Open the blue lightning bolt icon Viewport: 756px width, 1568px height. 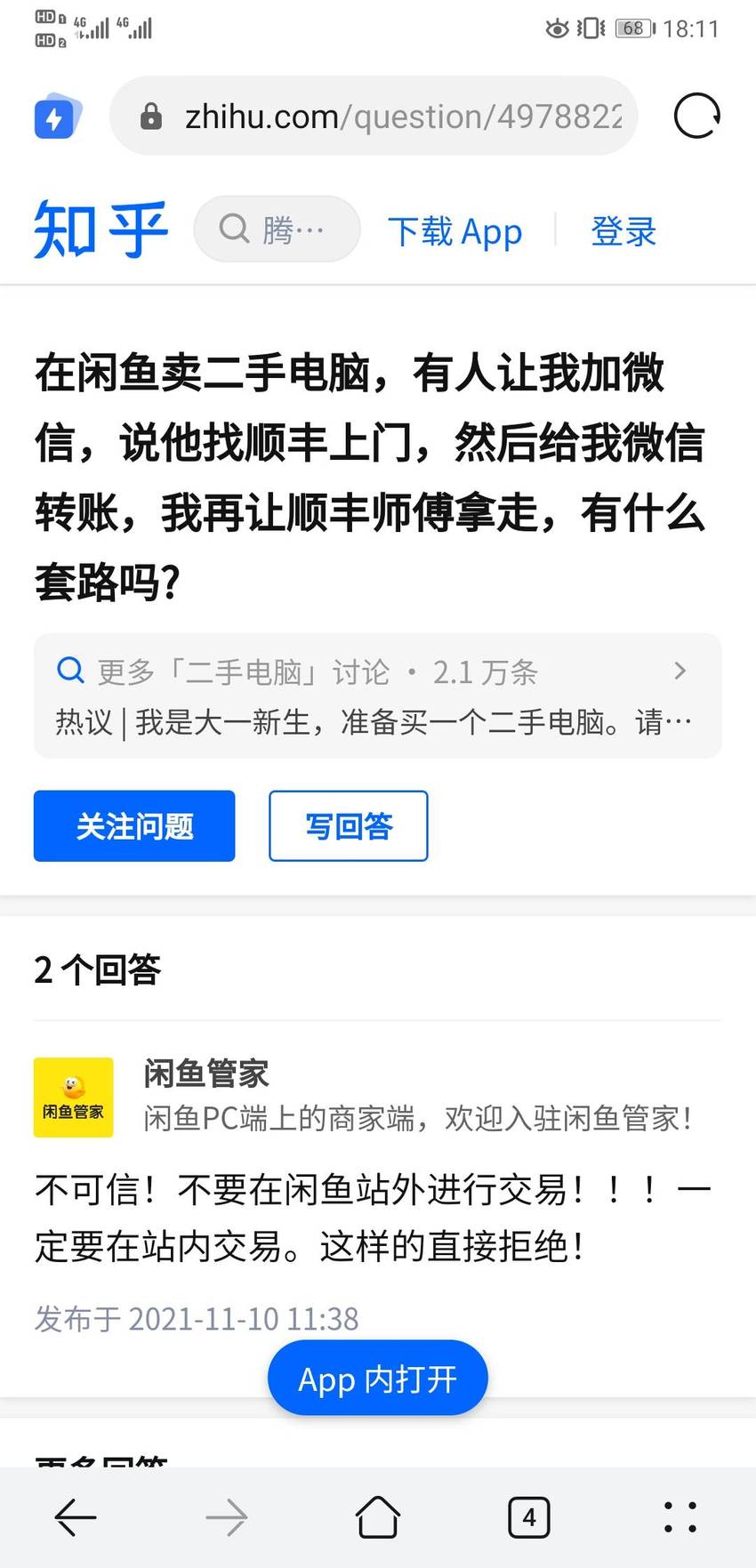pos(58,117)
